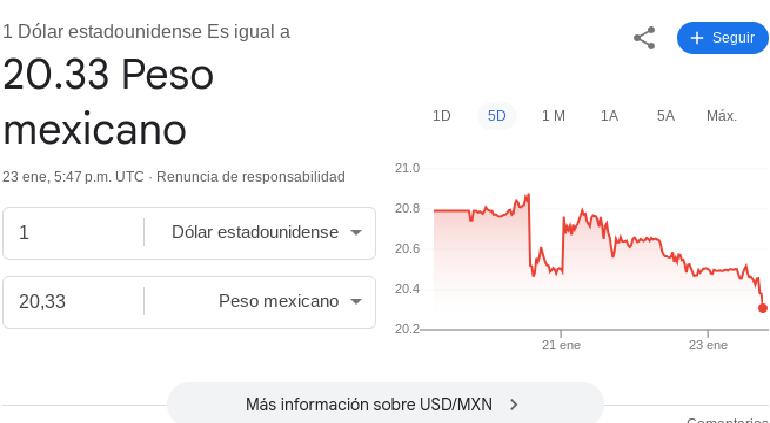View the 5A chart range
Screen dimensions: 770x423
click(x=666, y=116)
